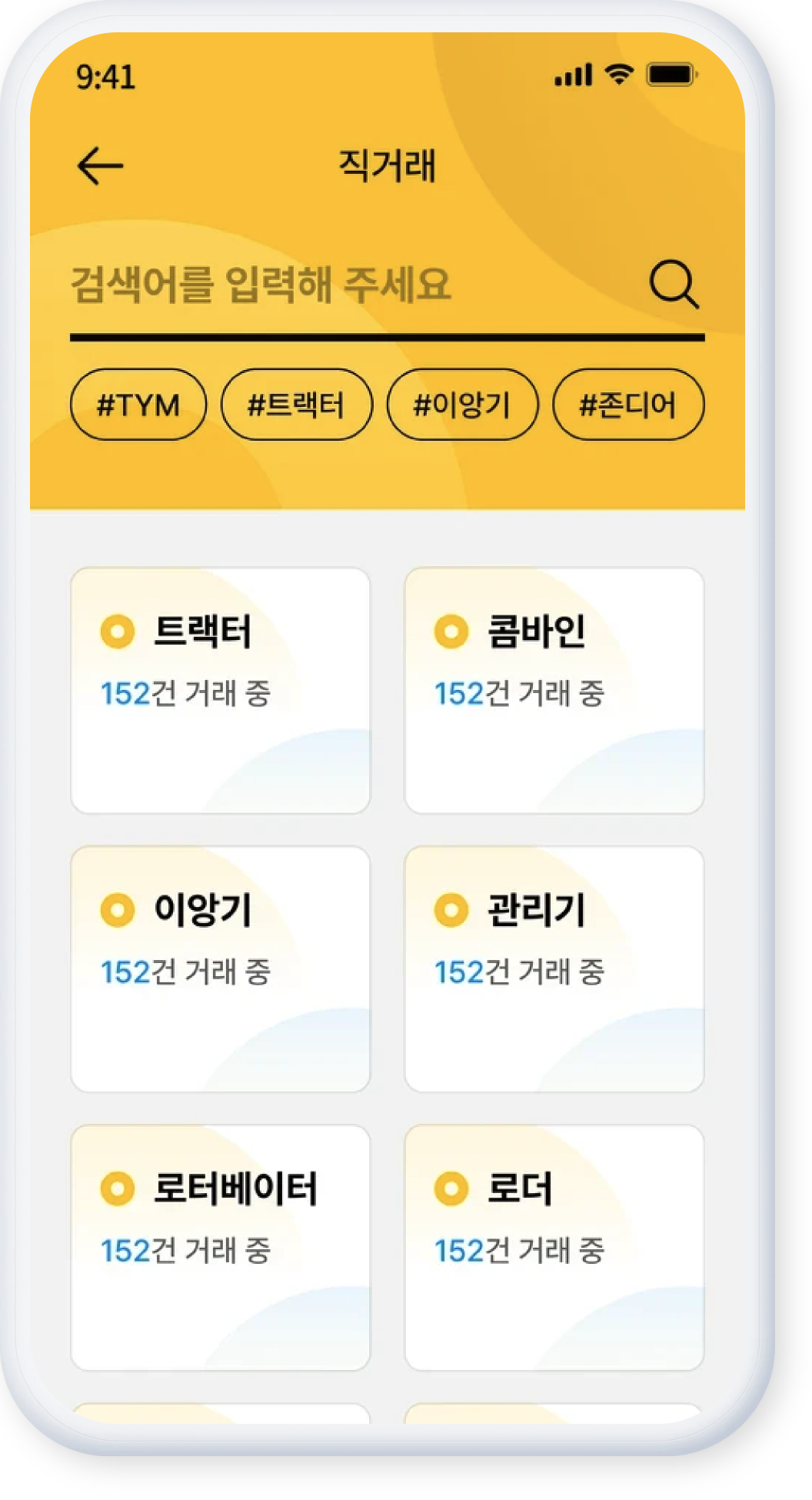Screen dimensions: 812x1500
Task: View the 이앙기 category card
Action: [220, 968]
